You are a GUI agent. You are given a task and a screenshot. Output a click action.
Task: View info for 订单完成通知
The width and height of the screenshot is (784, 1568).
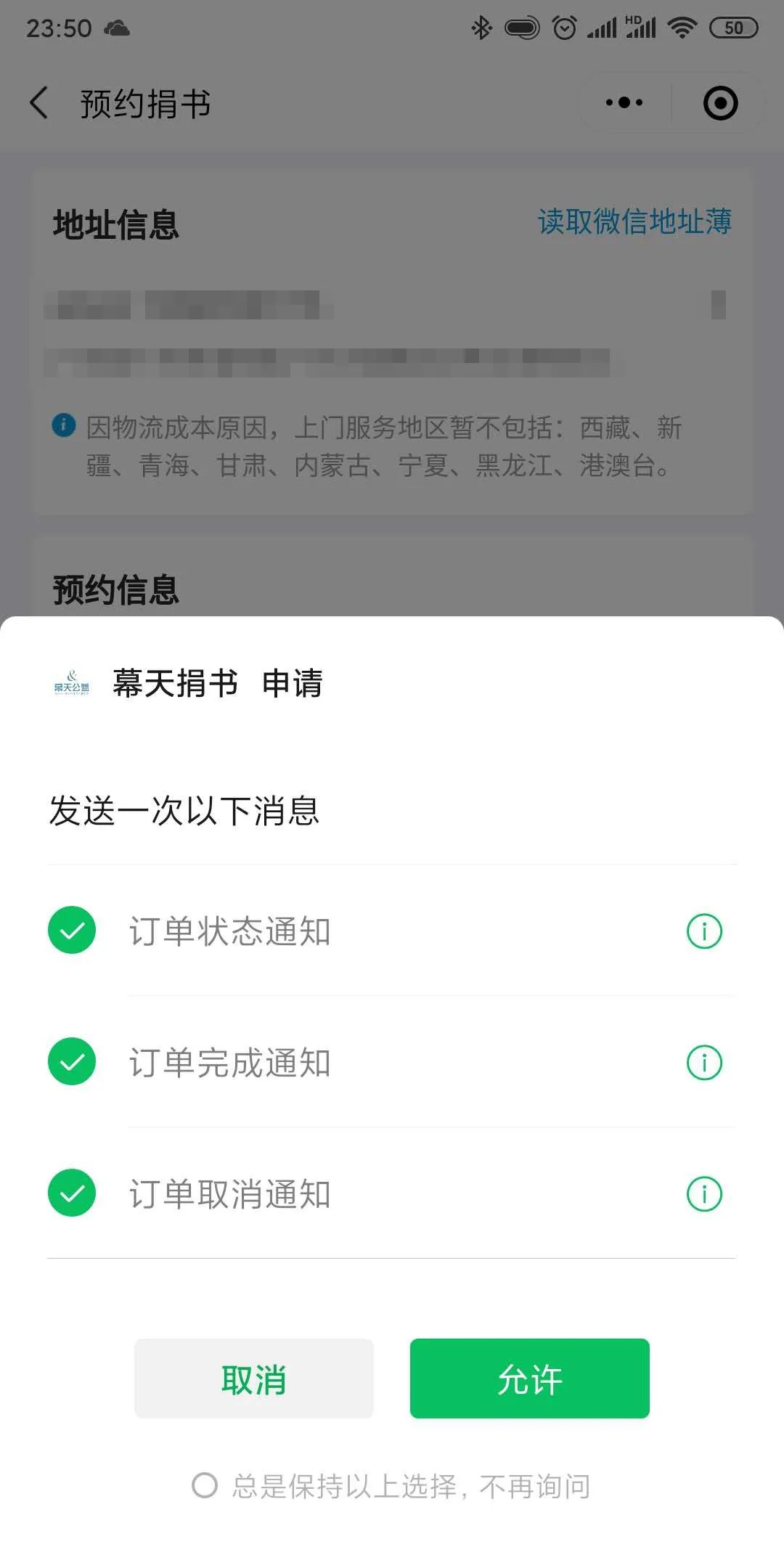pyautogui.click(x=704, y=1062)
